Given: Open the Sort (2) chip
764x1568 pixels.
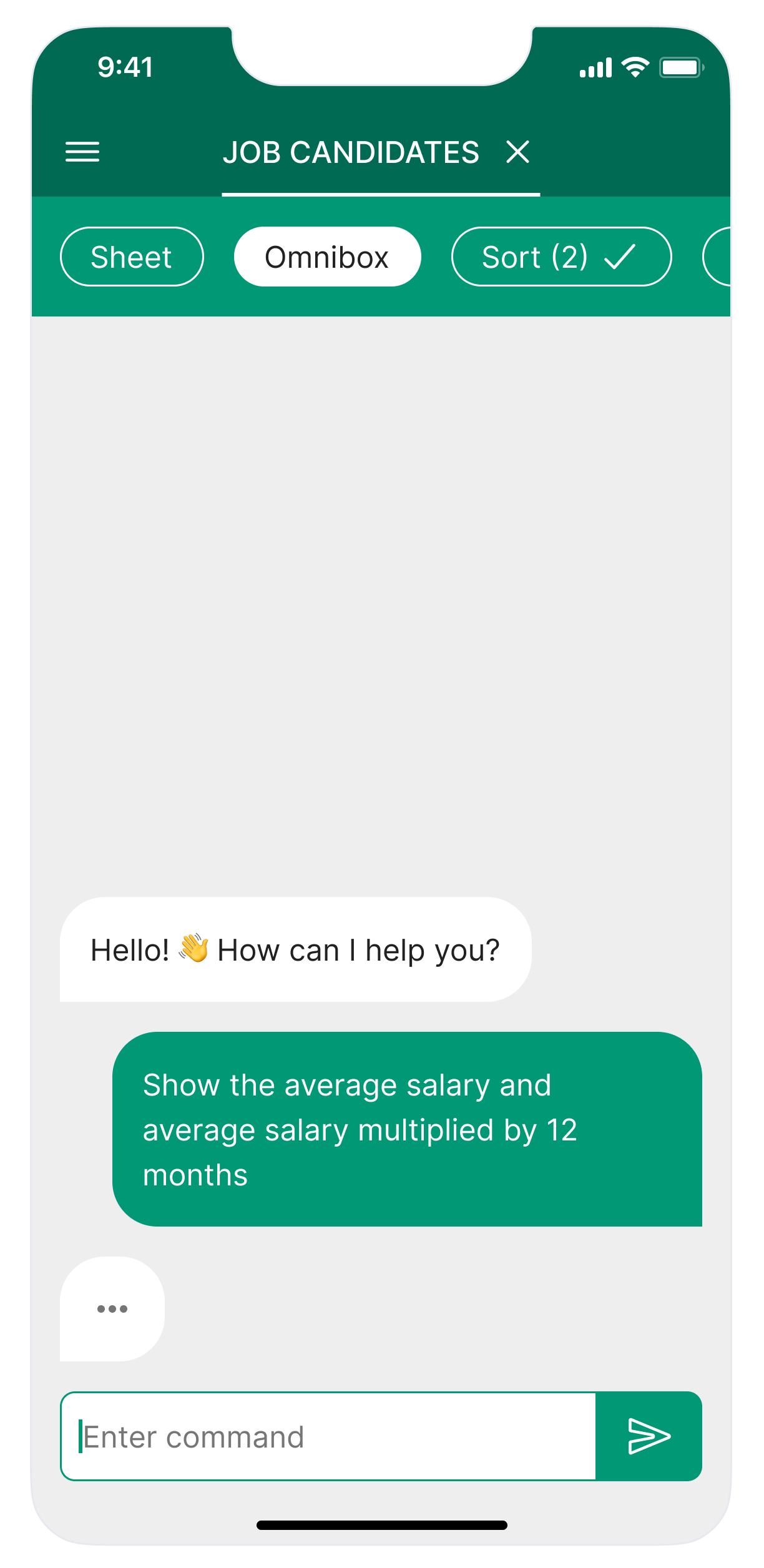Looking at the screenshot, I should pos(561,257).
